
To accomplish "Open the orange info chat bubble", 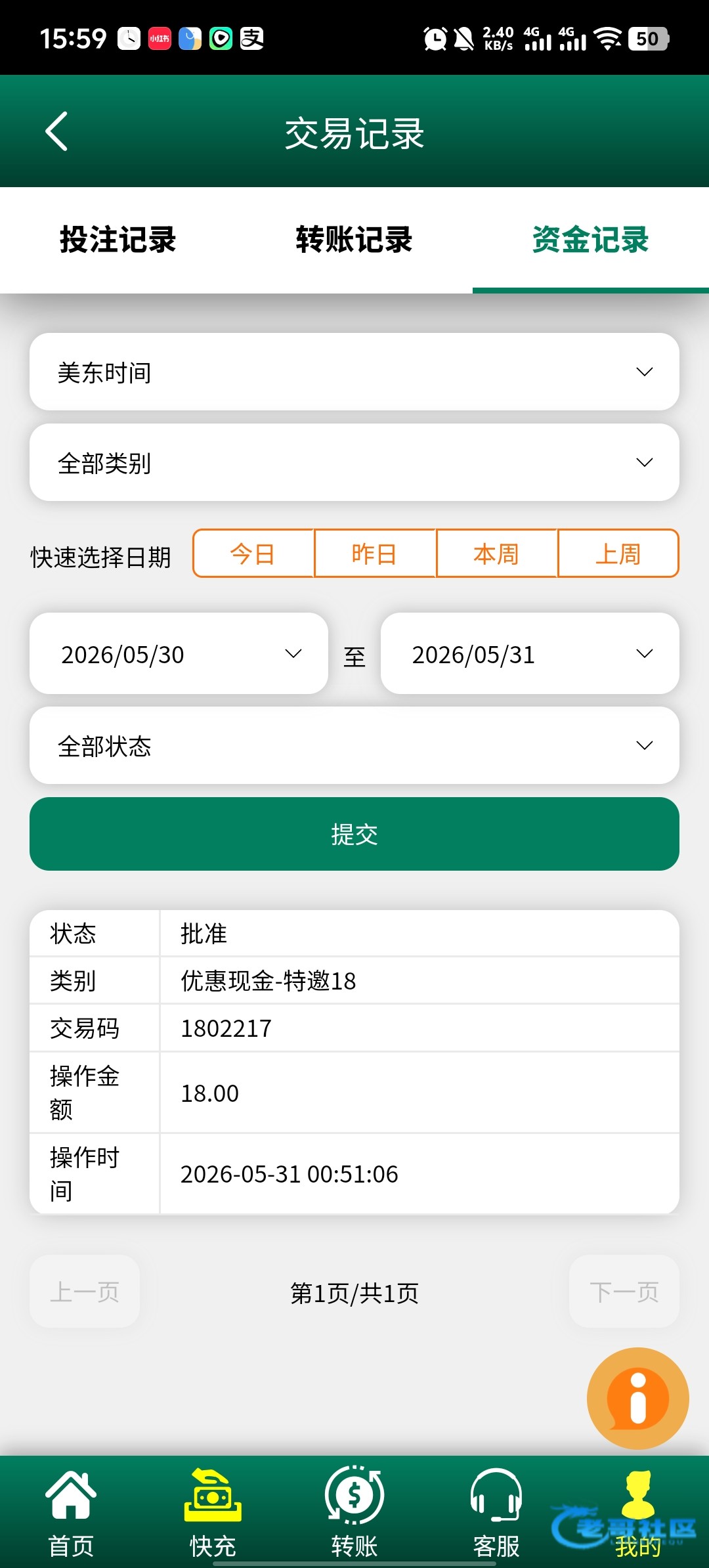I will tap(637, 1398).
